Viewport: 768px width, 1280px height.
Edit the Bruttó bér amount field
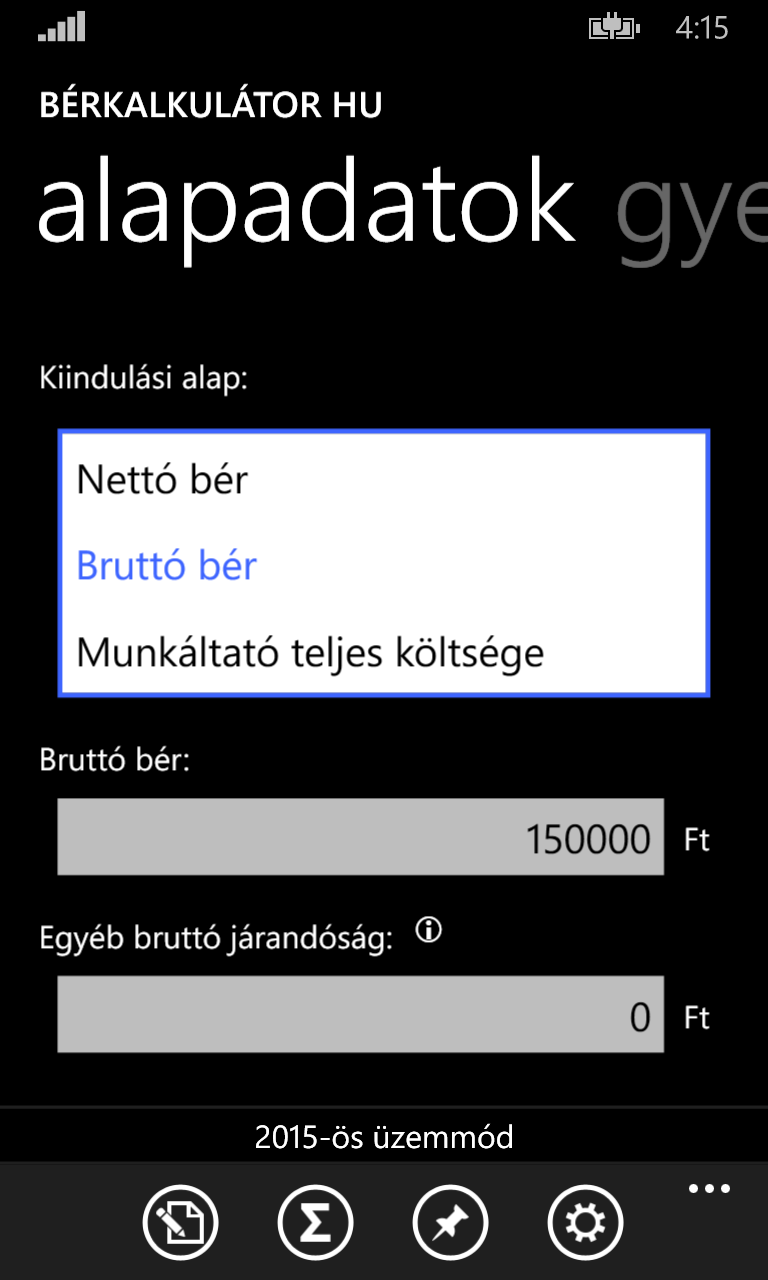click(x=360, y=837)
